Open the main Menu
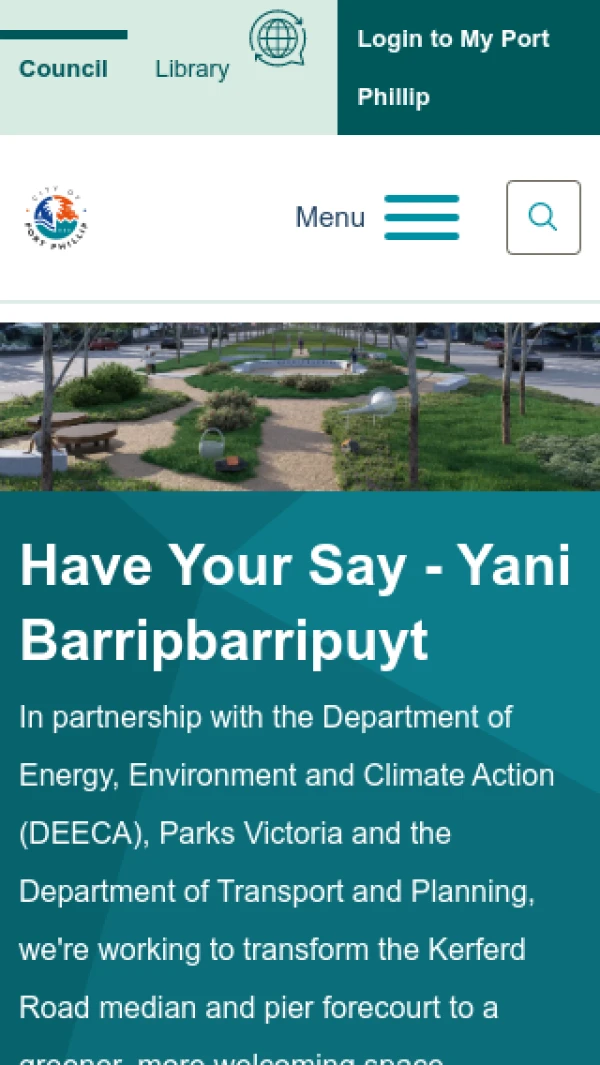The height and width of the screenshot is (1065, 600). (x=377, y=217)
